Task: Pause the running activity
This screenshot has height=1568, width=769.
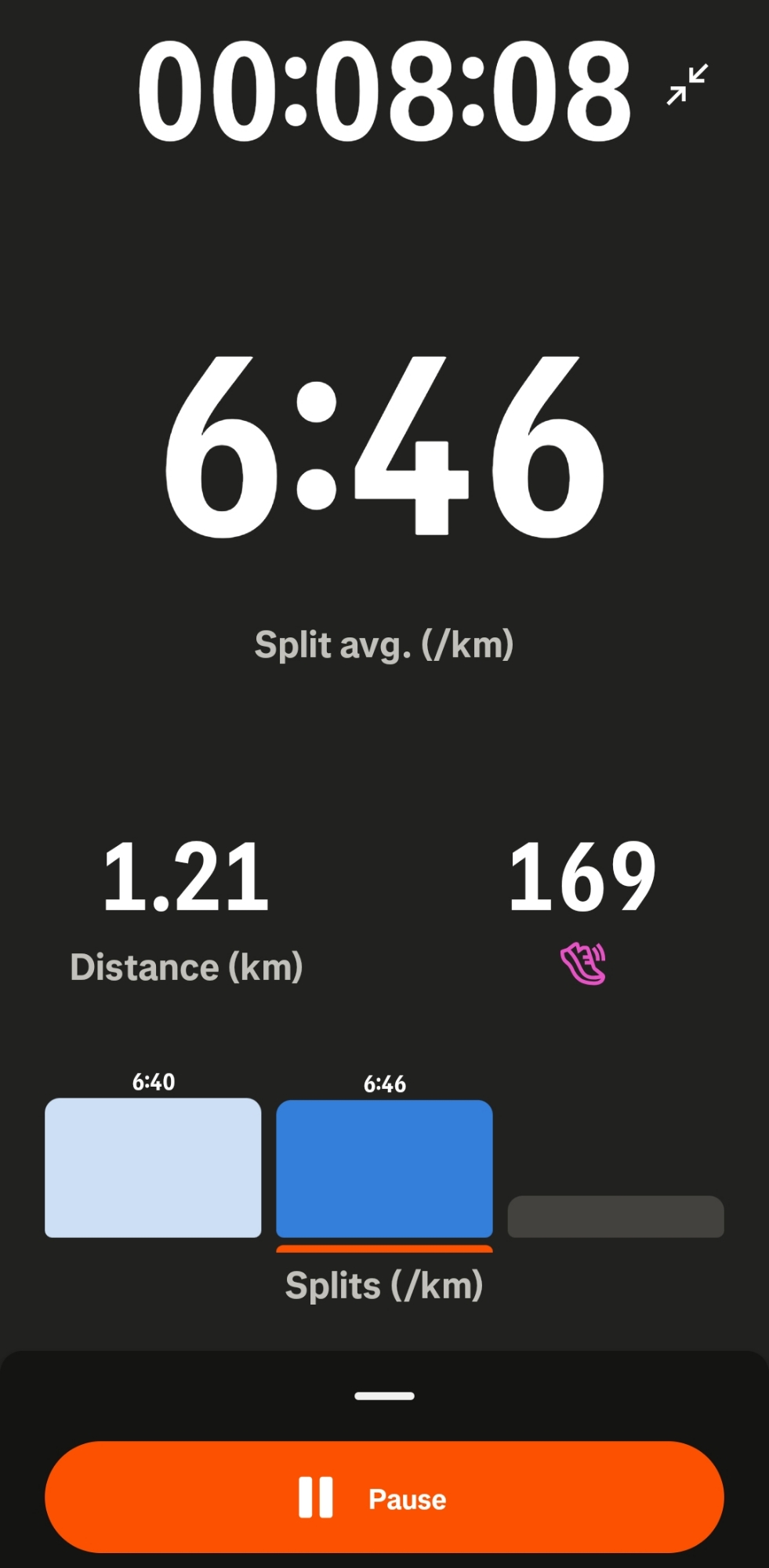Action: [384, 1497]
